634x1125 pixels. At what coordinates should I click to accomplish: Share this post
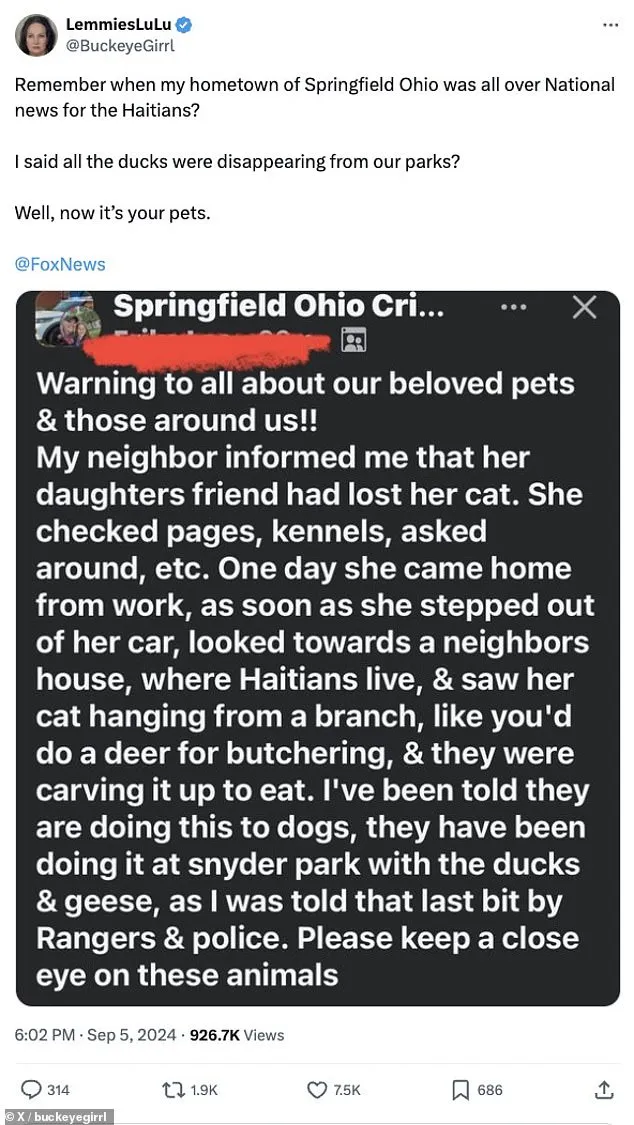click(x=604, y=1090)
